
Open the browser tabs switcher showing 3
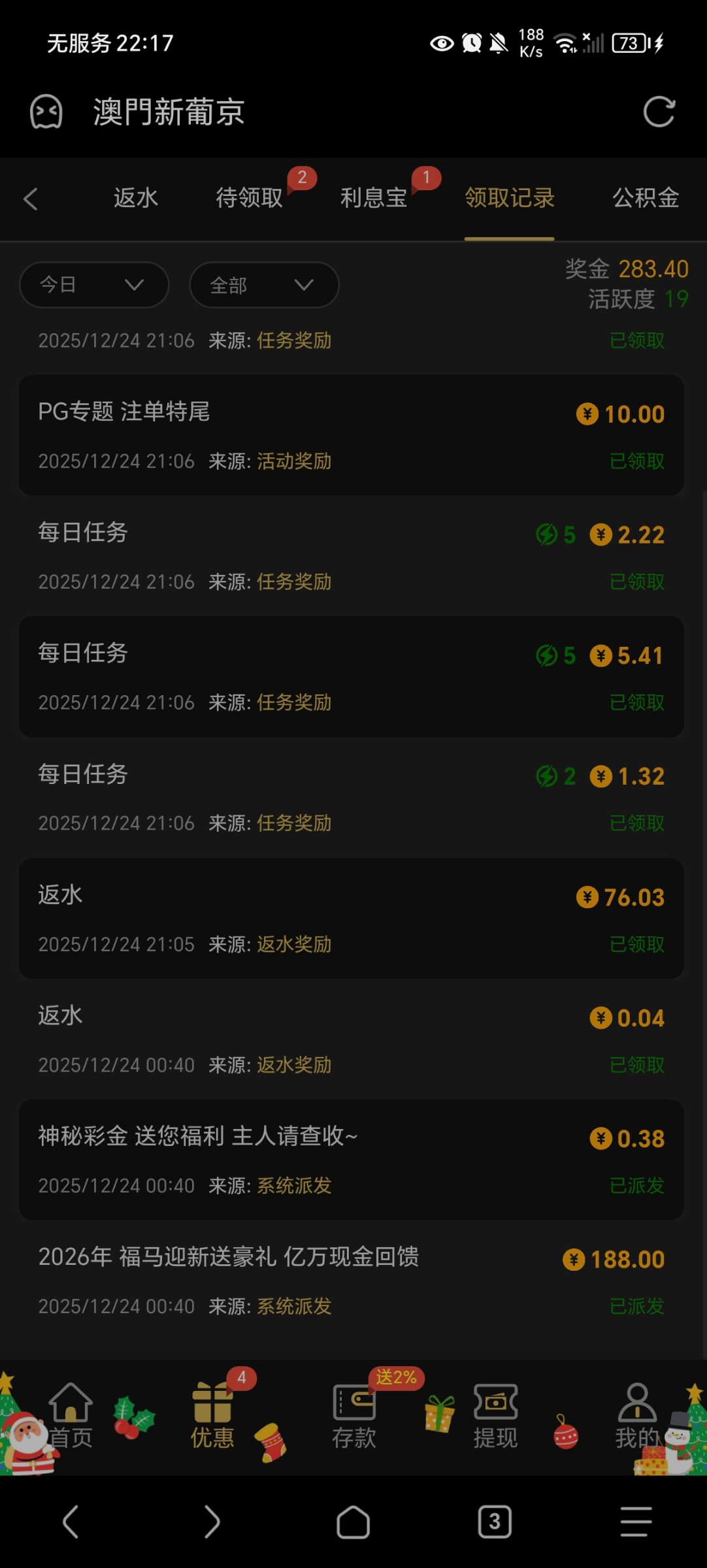(x=495, y=1522)
